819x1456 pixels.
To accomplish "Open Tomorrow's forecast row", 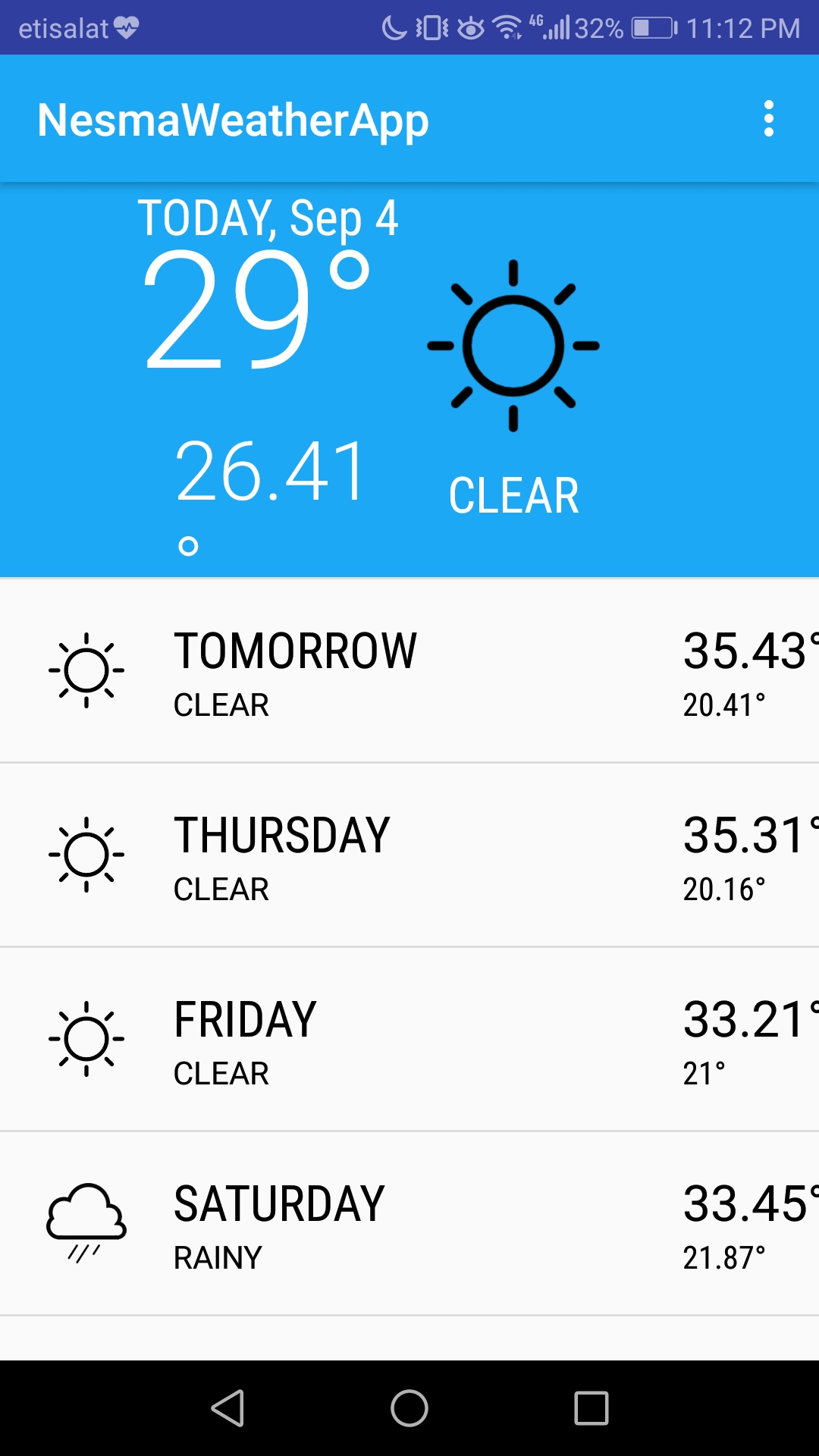I will click(409, 671).
